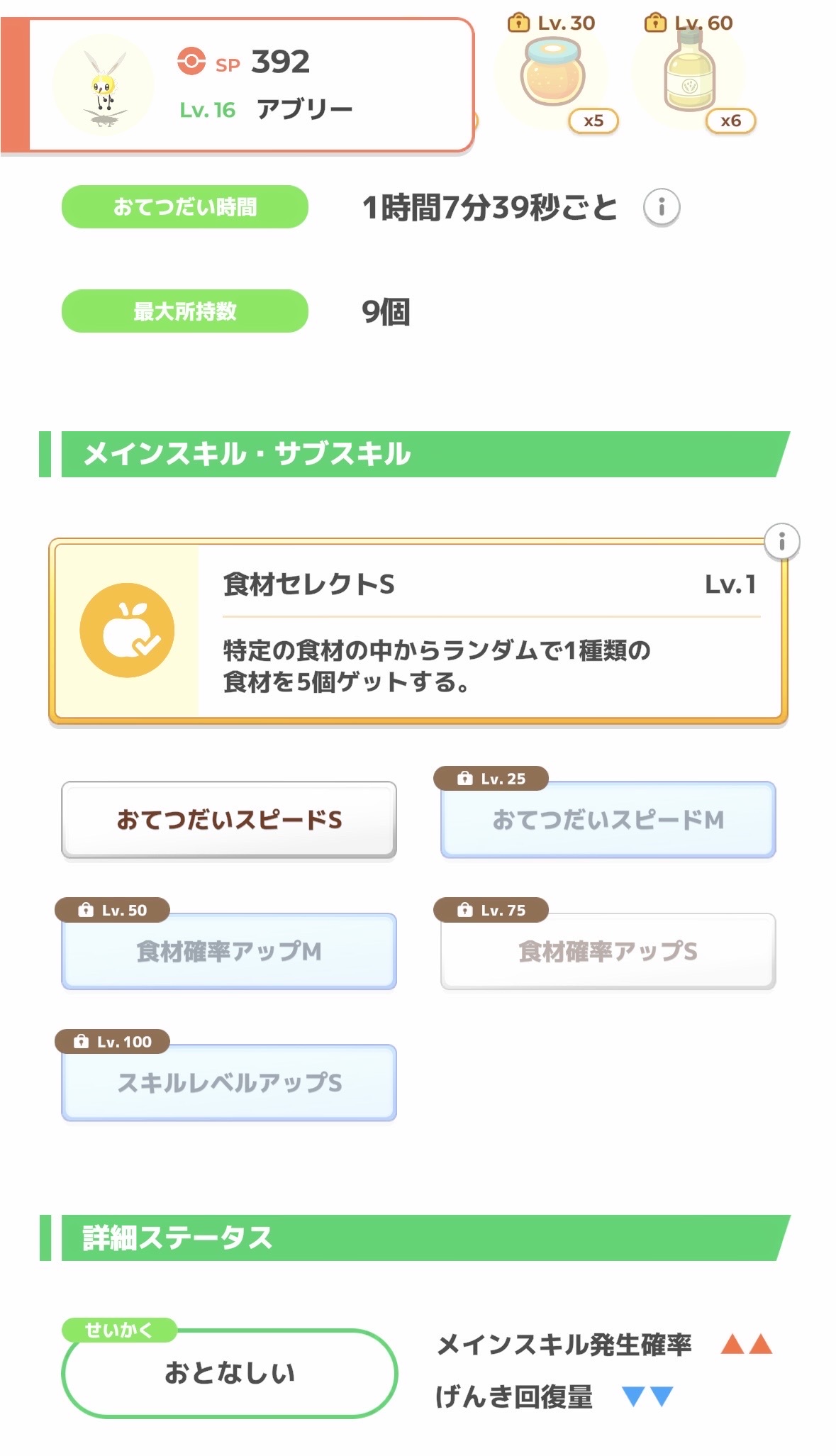Tap the おてつだいスピードS sub skill

click(229, 820)
